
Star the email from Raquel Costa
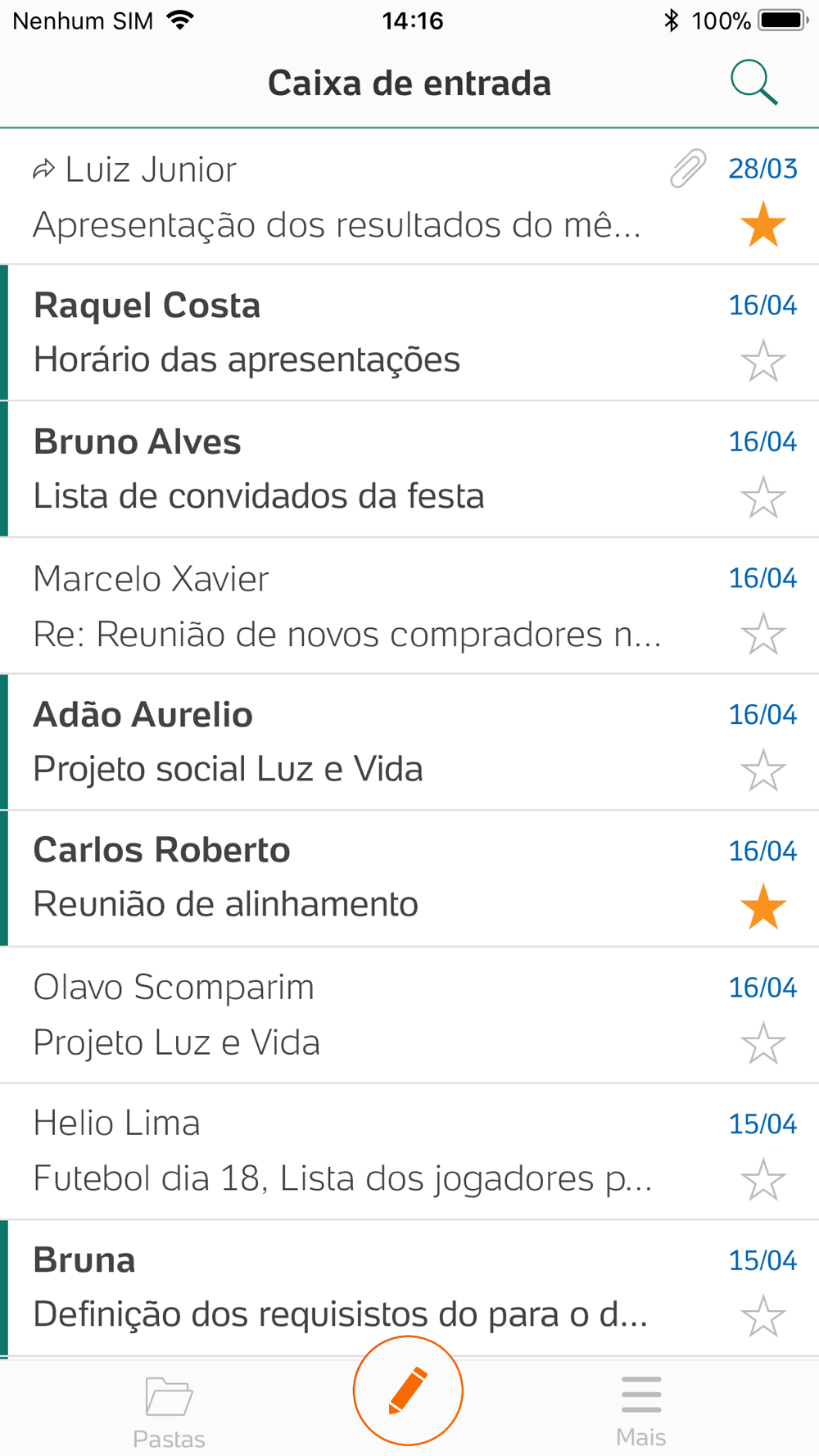click(x=763, y=361)
